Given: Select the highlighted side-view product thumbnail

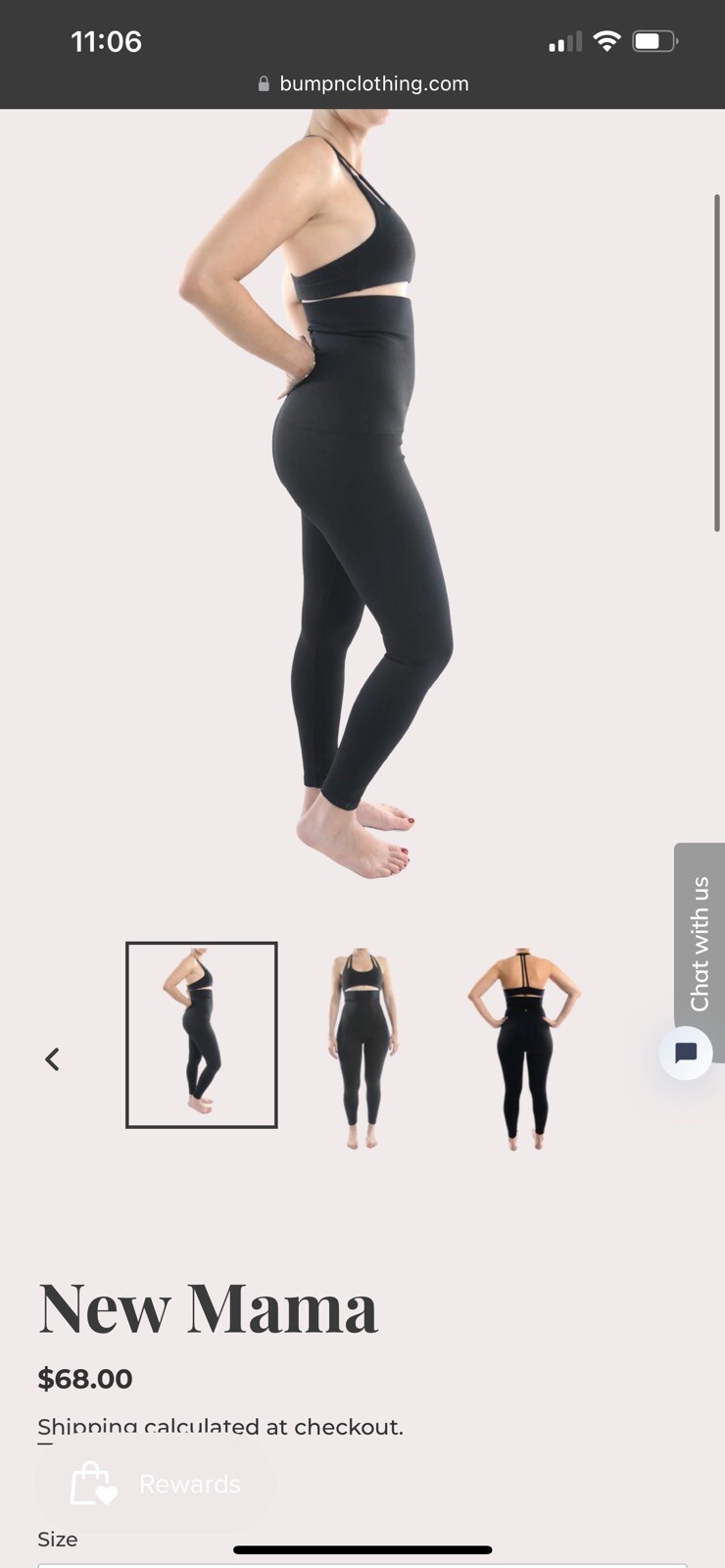Looking at the screenshot, I should 201,1034.
